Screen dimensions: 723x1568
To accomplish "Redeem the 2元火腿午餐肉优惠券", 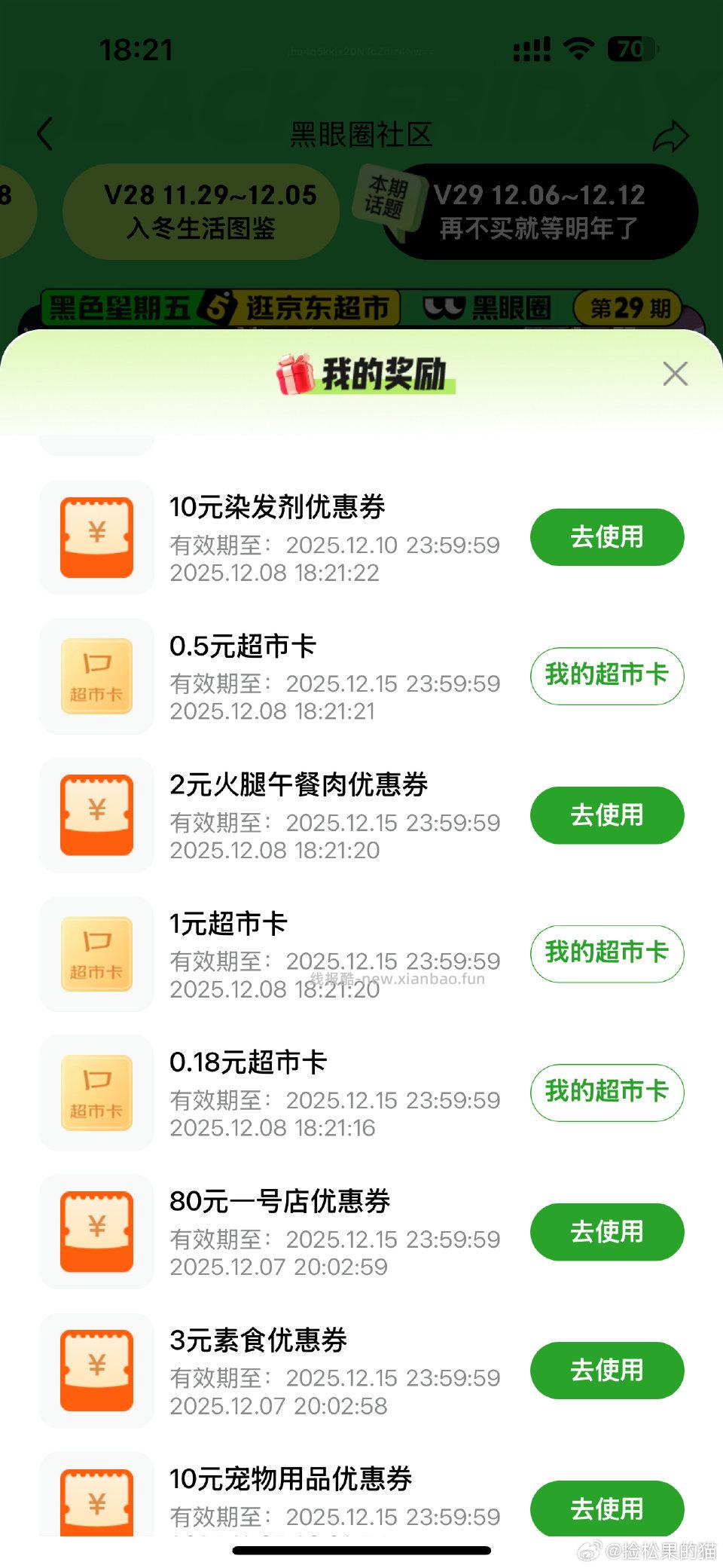I will click(607, 815).
